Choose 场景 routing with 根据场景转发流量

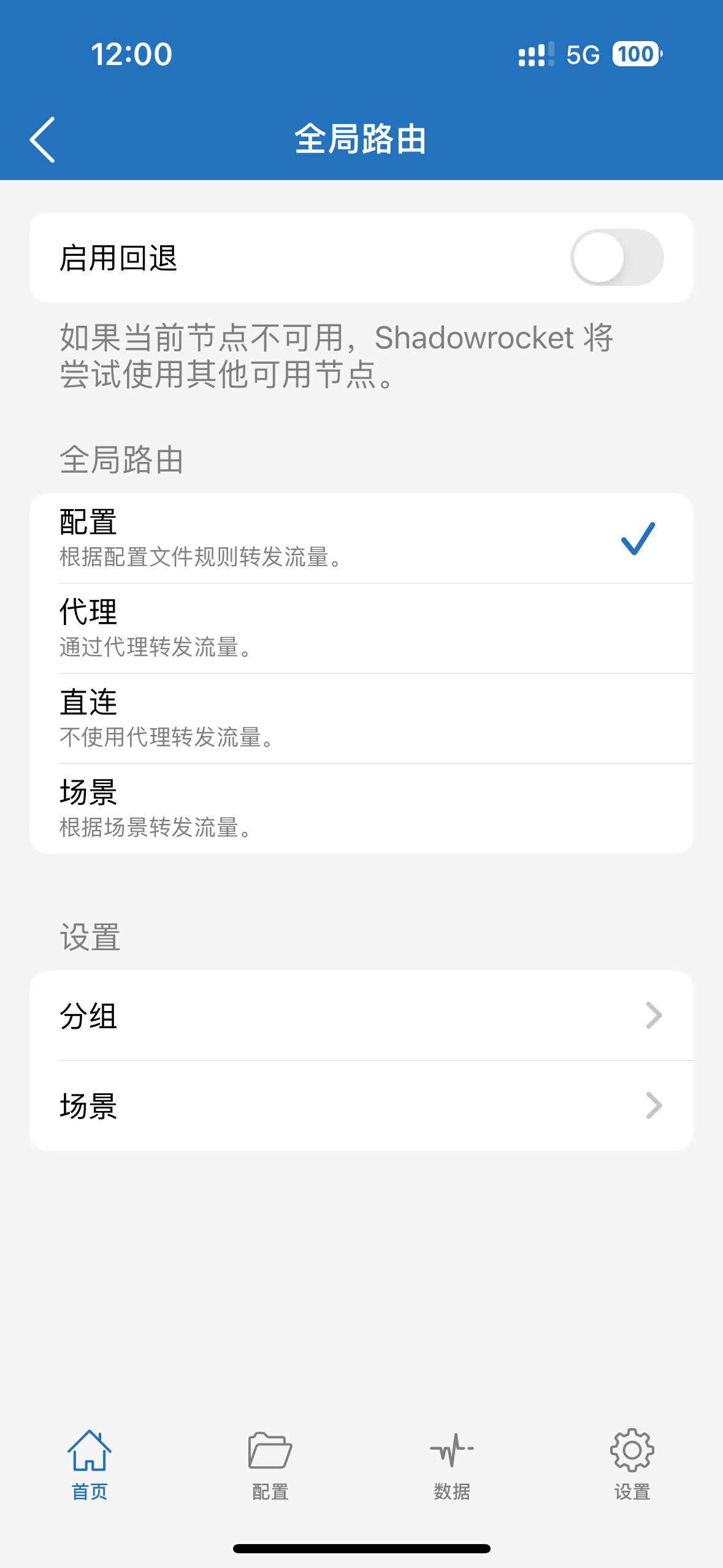click(361, 809)
